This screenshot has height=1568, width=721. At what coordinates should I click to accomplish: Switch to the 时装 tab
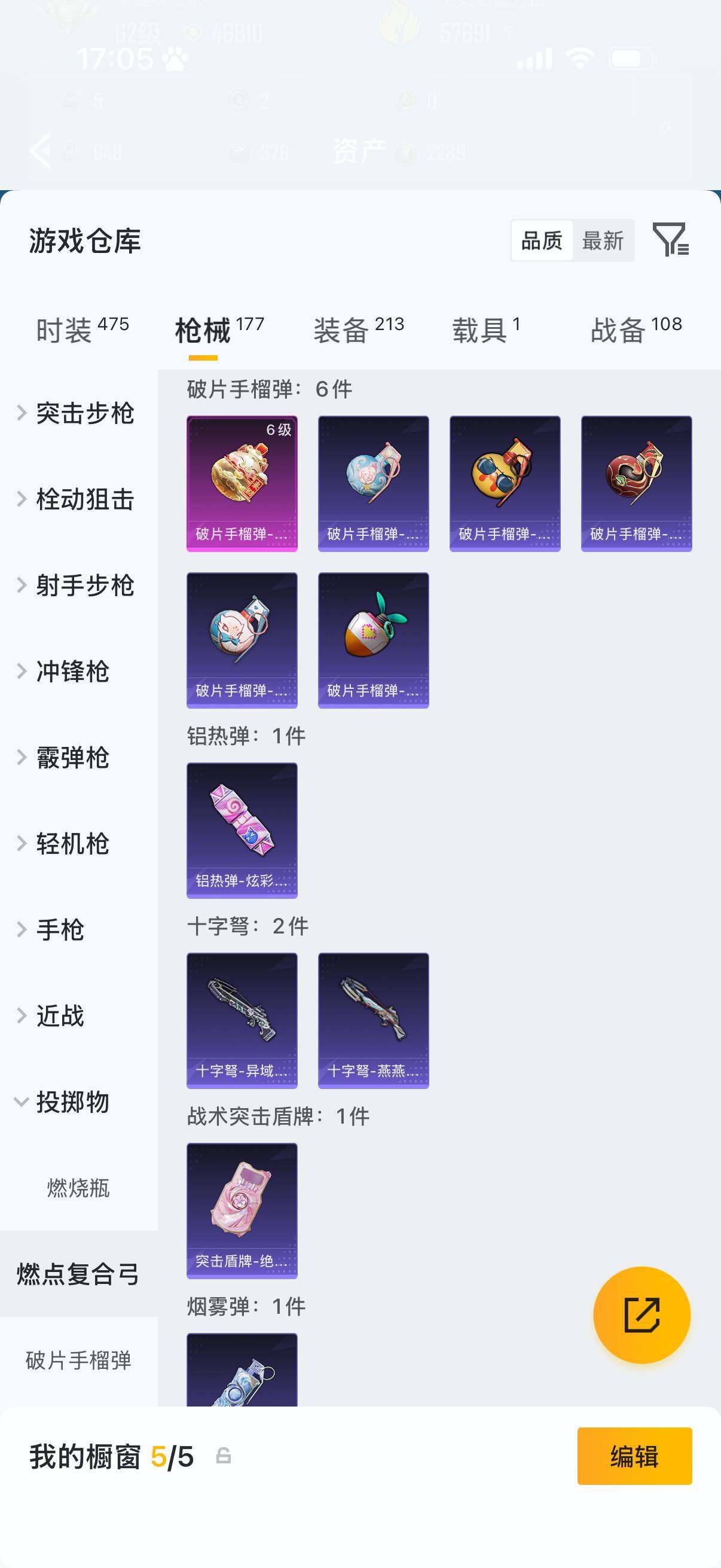pos(82,331)
